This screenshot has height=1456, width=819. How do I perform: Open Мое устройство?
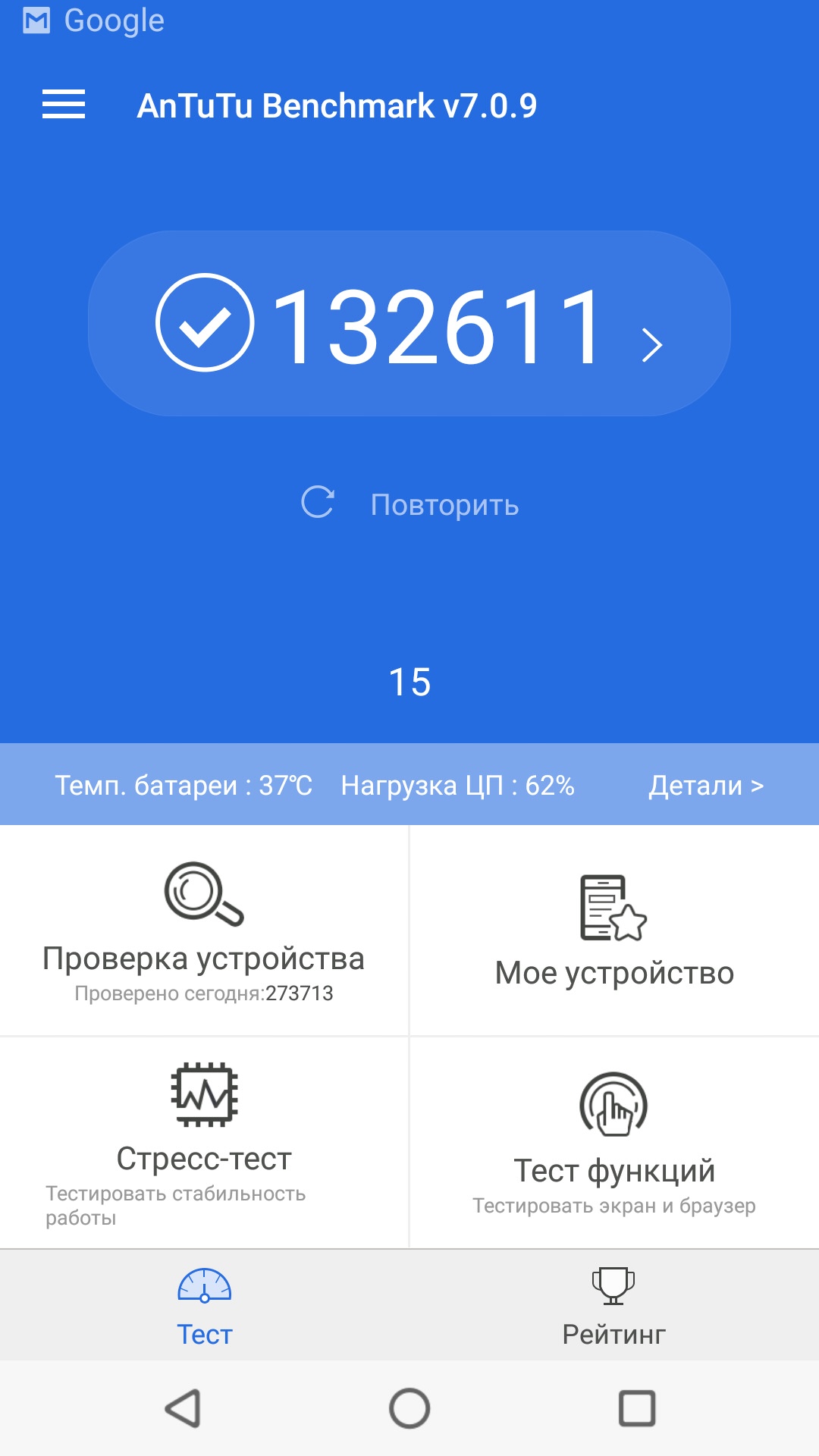pyautogui.click(x=614, y=930)
